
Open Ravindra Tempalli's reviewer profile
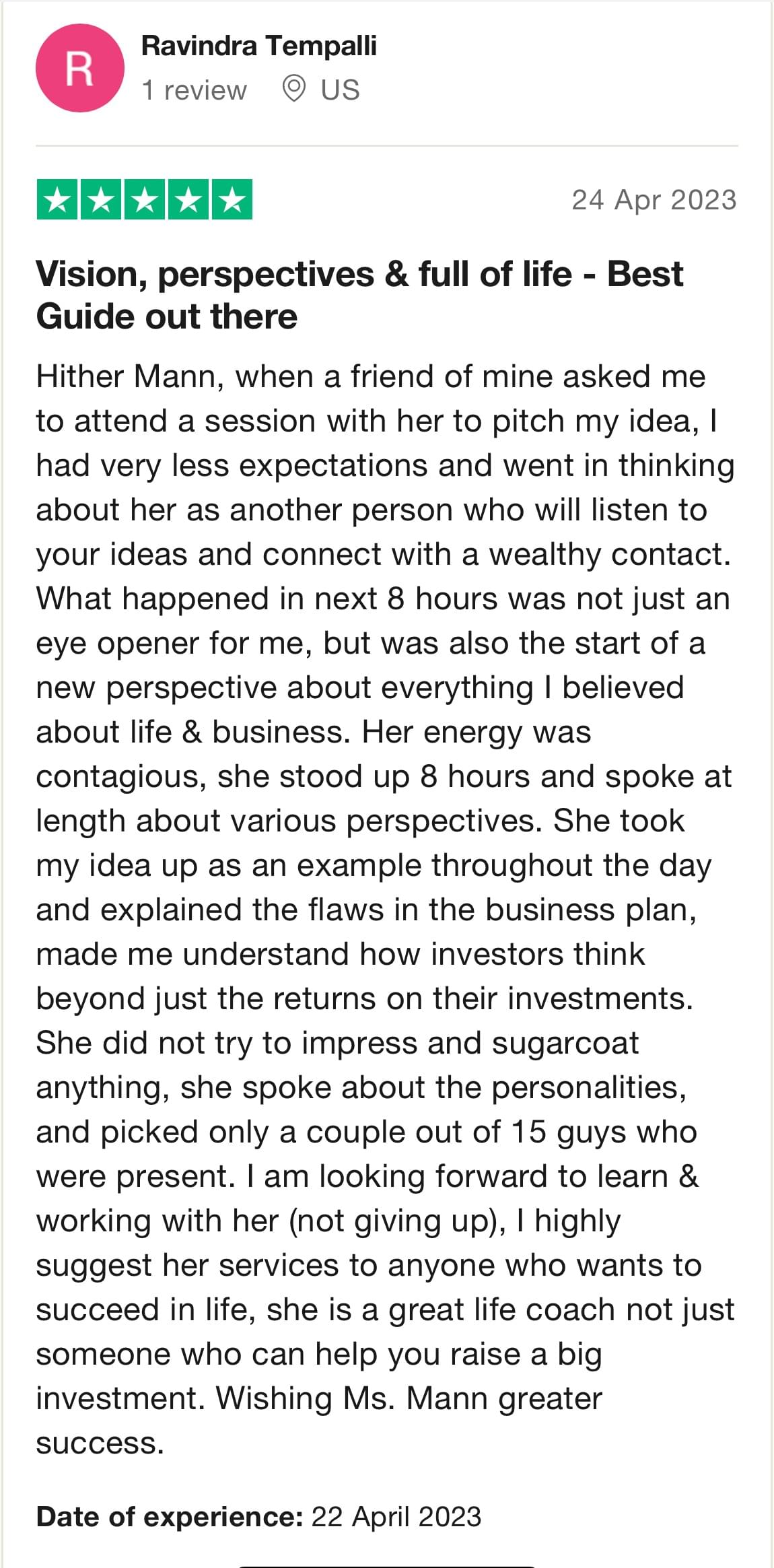tap(258, 46)
